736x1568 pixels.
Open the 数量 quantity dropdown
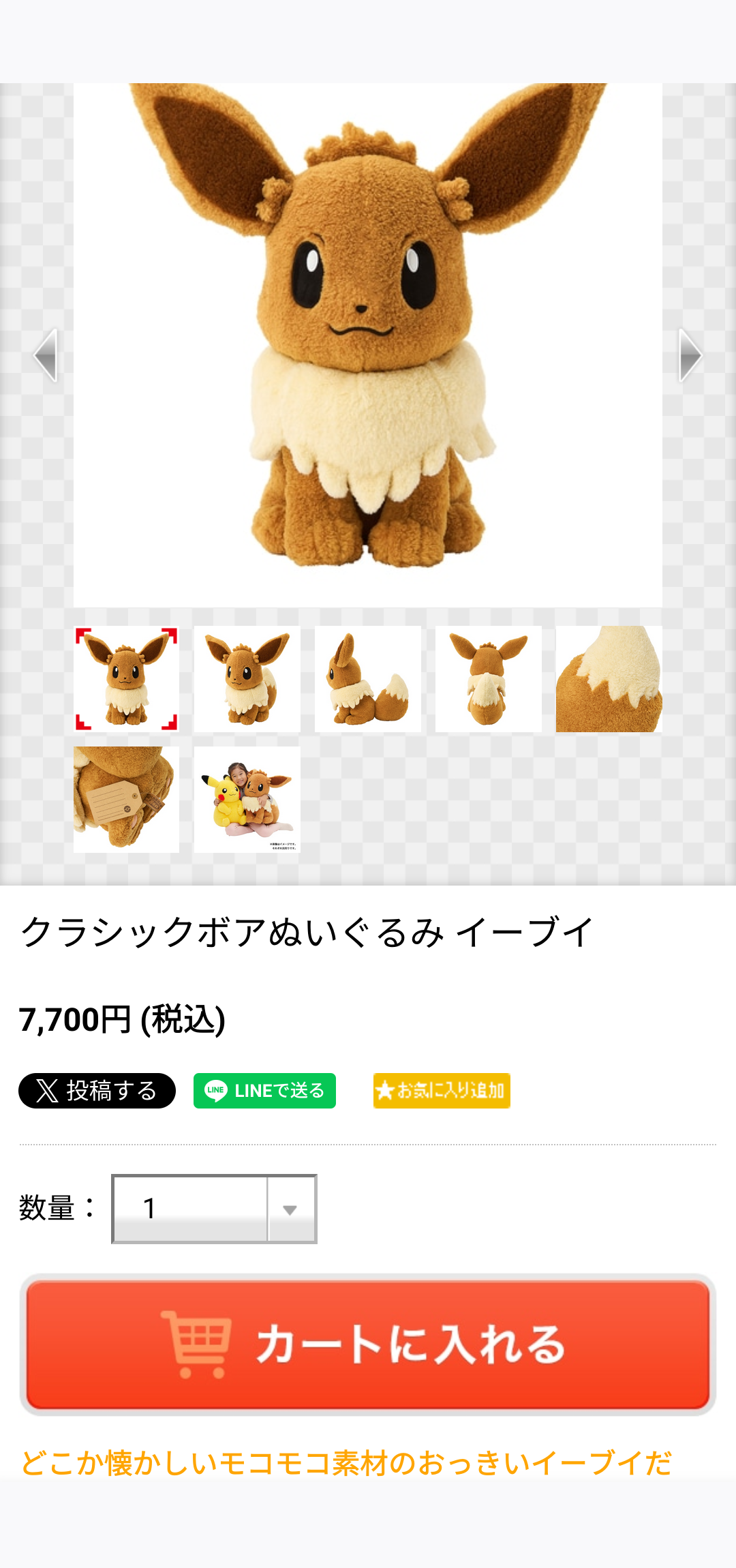[x=214, y=1209]
